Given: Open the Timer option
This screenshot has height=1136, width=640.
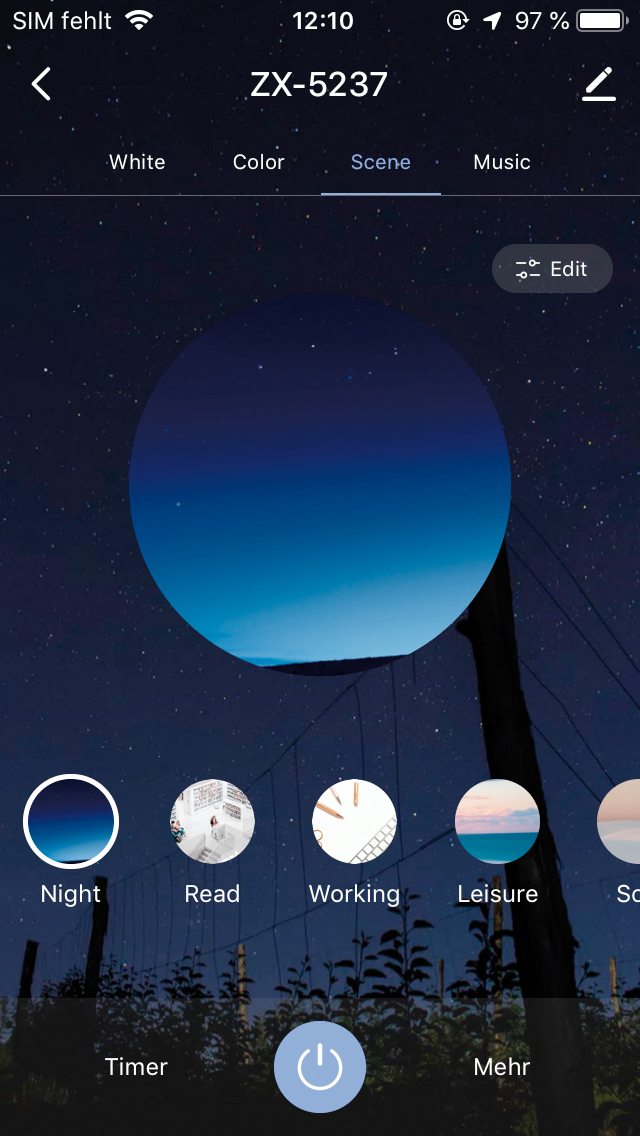Looking at the screenshot, I should tap(136, 1067).
